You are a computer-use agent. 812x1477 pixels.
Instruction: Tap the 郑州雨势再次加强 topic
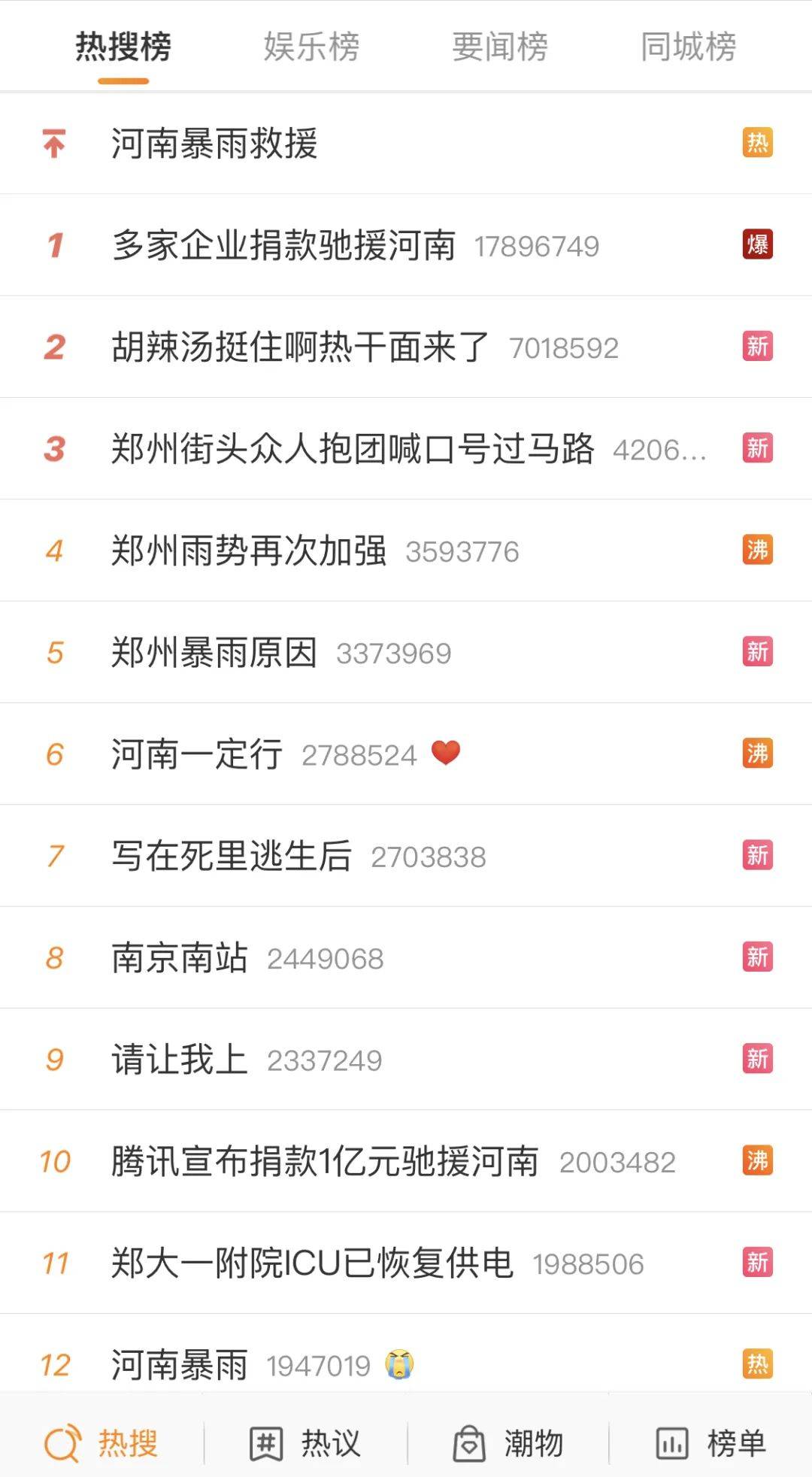coord(249,550)
